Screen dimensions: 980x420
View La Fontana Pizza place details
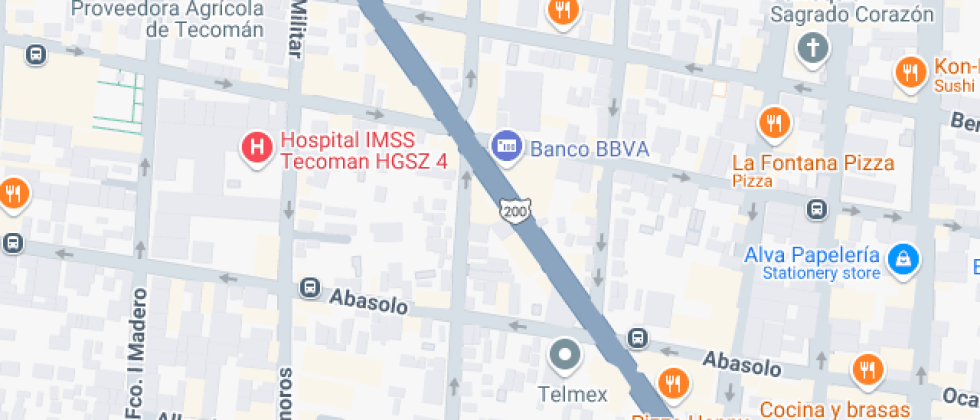(x=773, y=122)
